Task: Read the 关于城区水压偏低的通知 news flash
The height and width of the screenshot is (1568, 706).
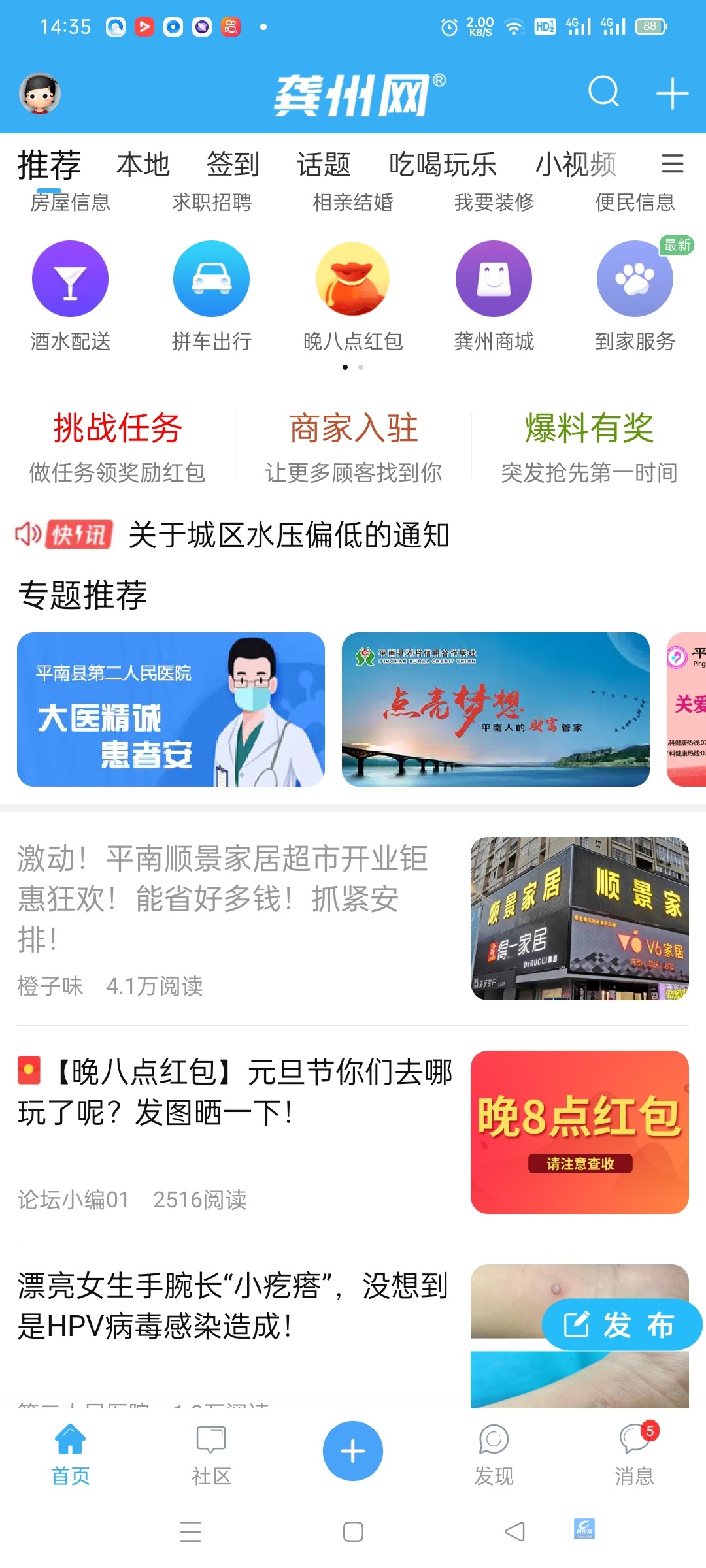Action: pyautogui.click(x=289, y=535)
